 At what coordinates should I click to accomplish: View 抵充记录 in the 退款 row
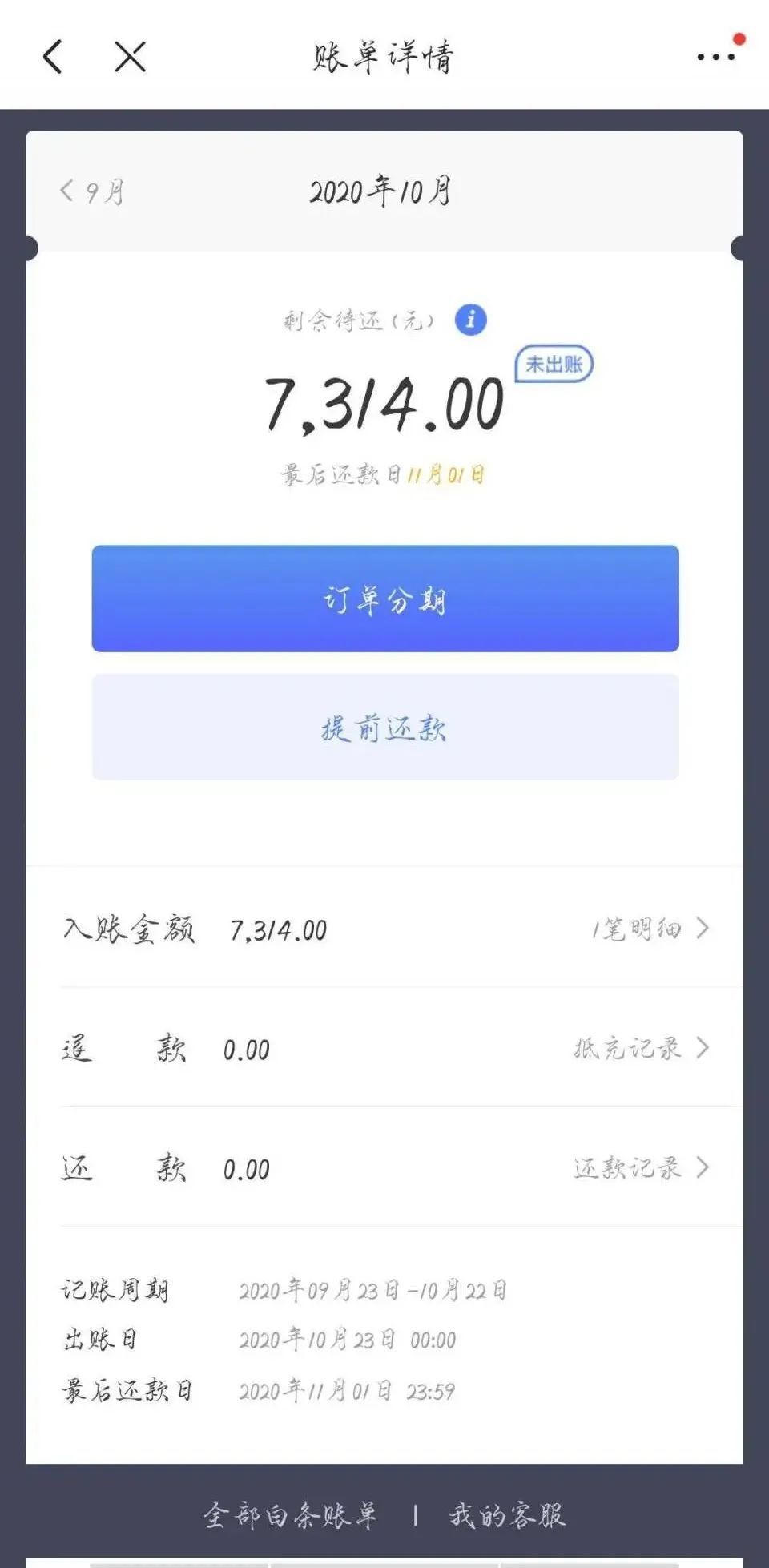(x=641, y=1048)
